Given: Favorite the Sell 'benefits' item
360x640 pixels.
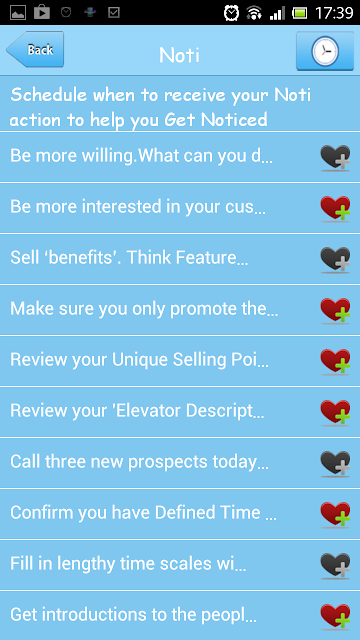Looking at the screenshot, I should pos(335,259).
